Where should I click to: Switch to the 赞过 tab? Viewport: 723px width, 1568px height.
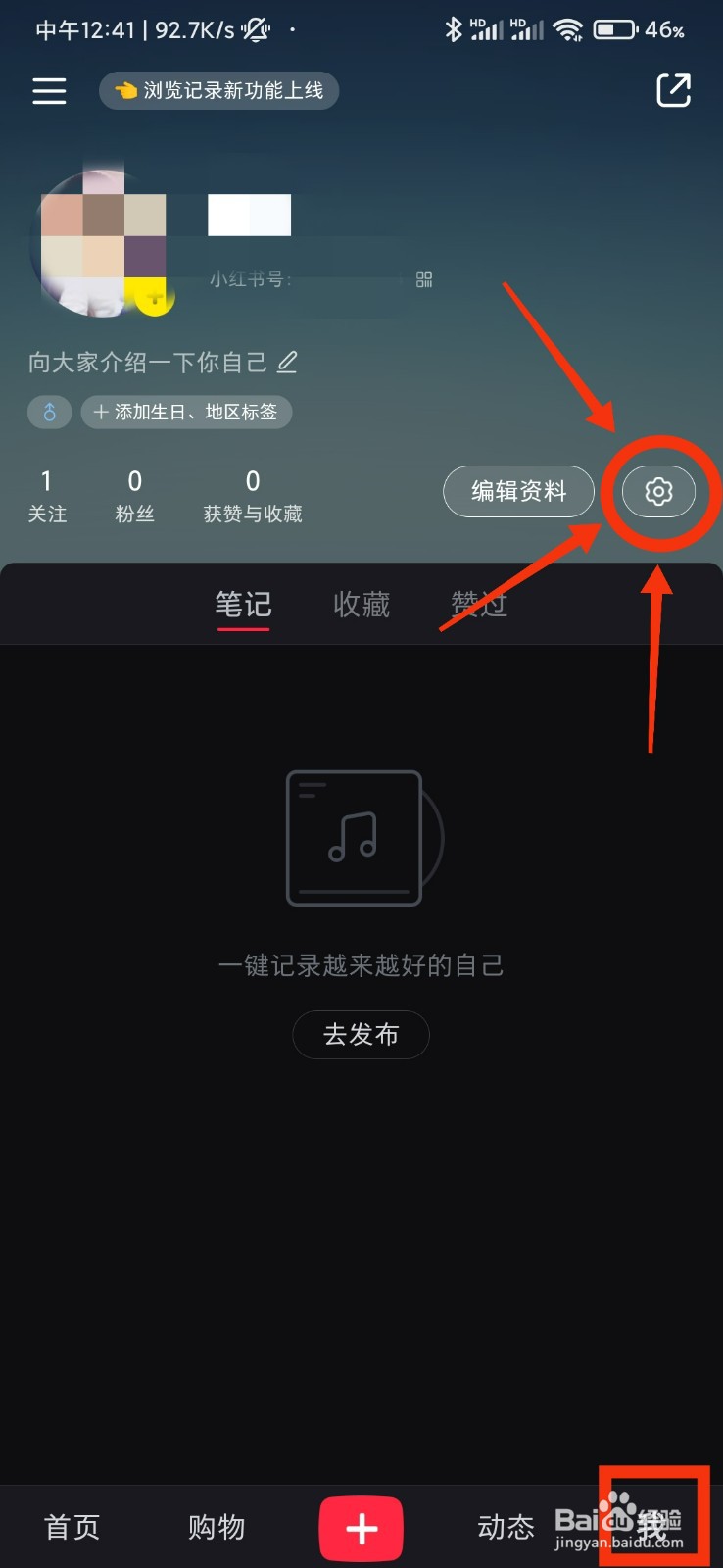[478, 604]
